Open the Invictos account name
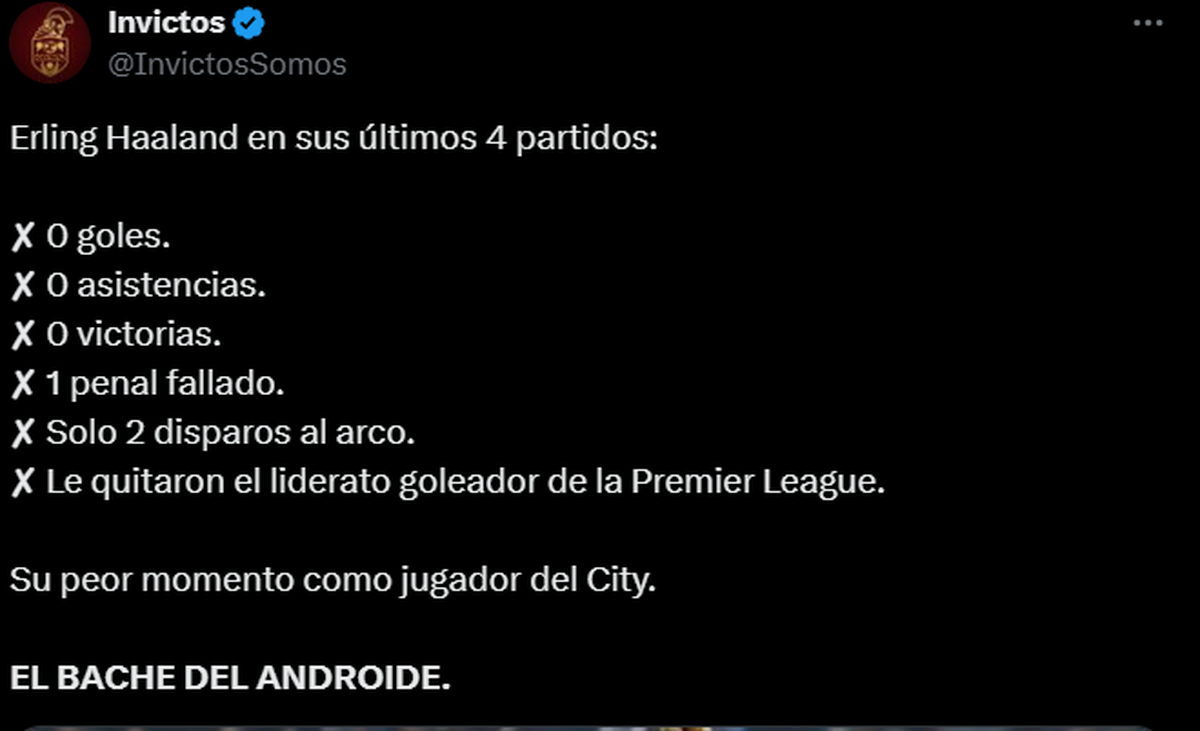This screenshot has width=1200, height=731. click(166, 22)
